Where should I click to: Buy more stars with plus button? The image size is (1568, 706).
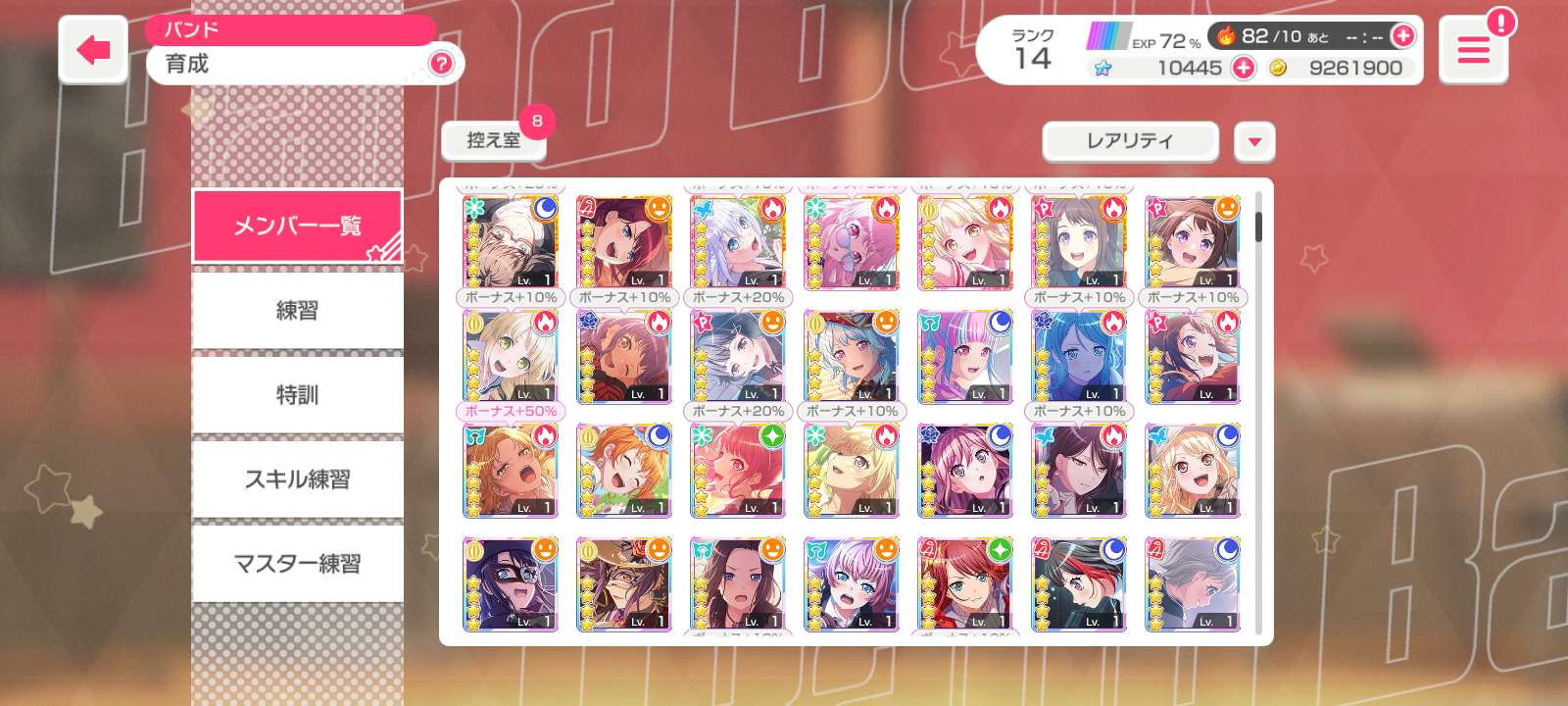point(1243,68)
